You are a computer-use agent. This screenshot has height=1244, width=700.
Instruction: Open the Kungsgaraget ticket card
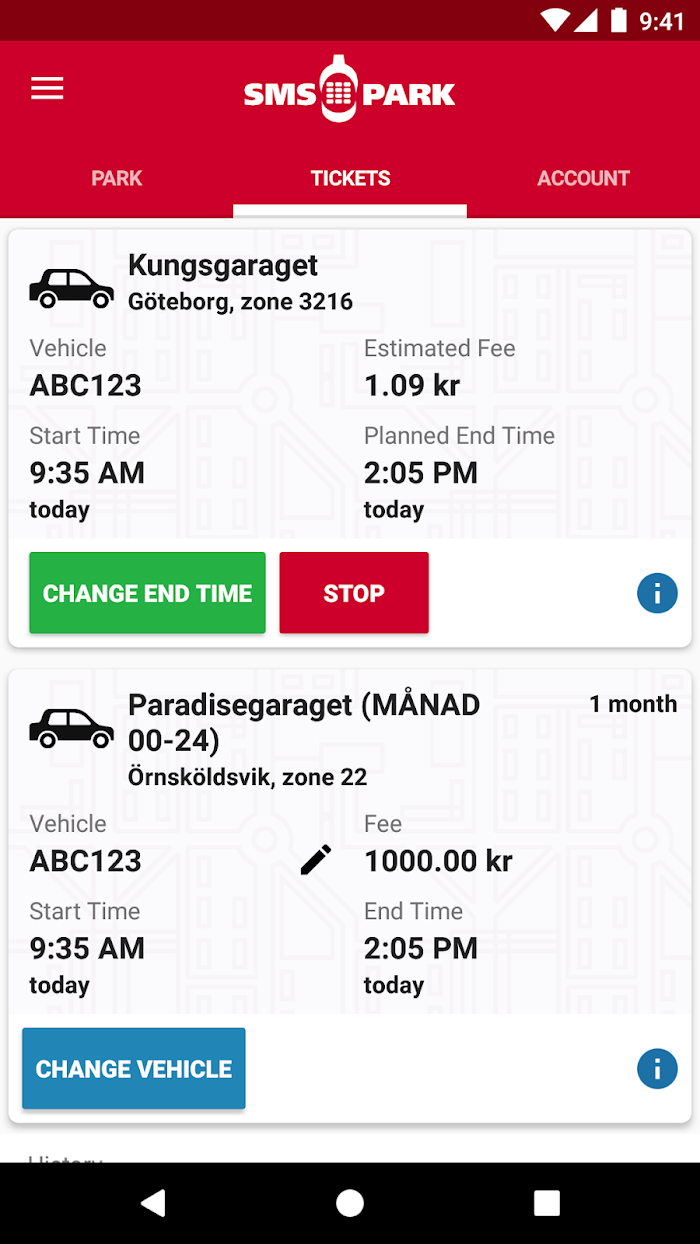point(350,439)
